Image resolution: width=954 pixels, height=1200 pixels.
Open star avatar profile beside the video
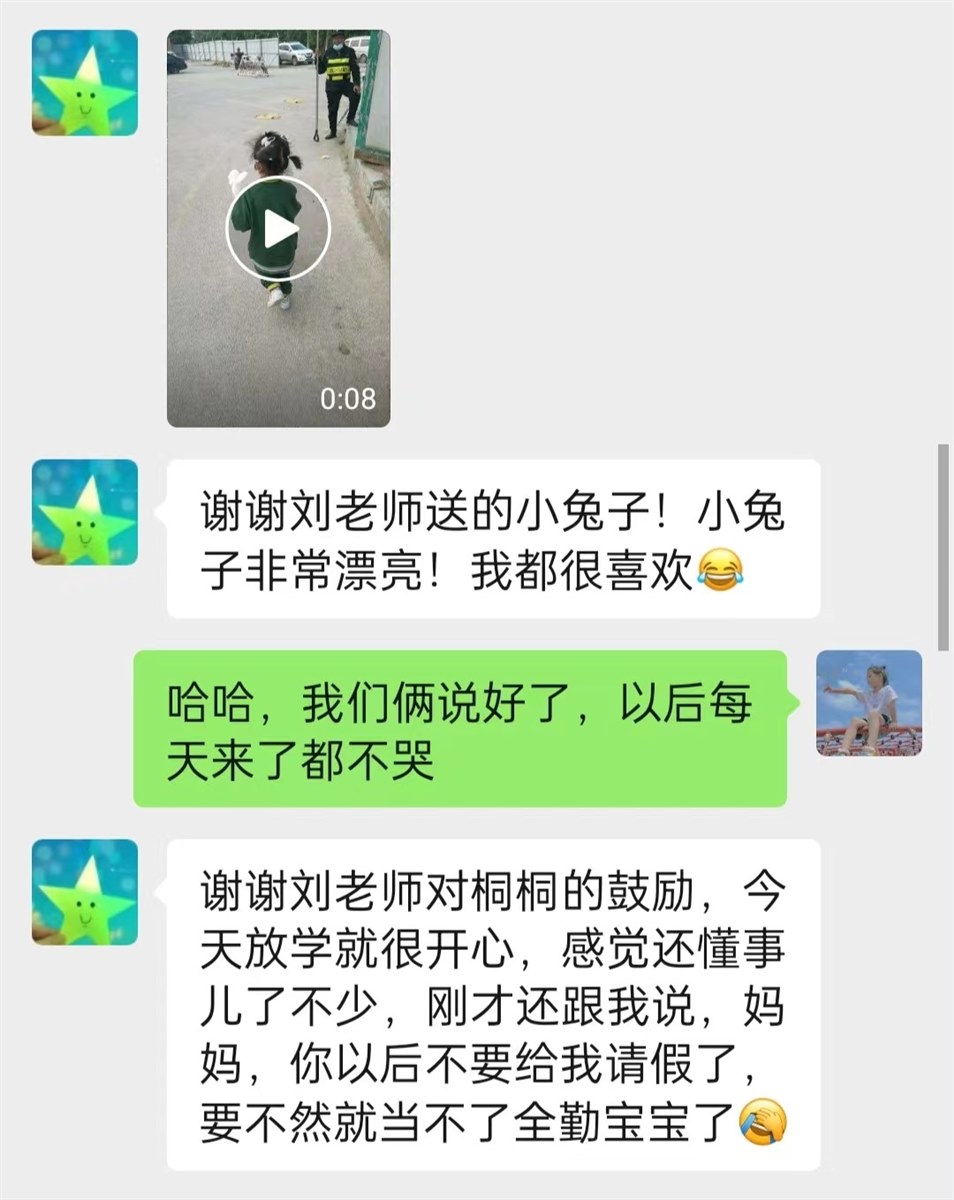tap(84, 82)
